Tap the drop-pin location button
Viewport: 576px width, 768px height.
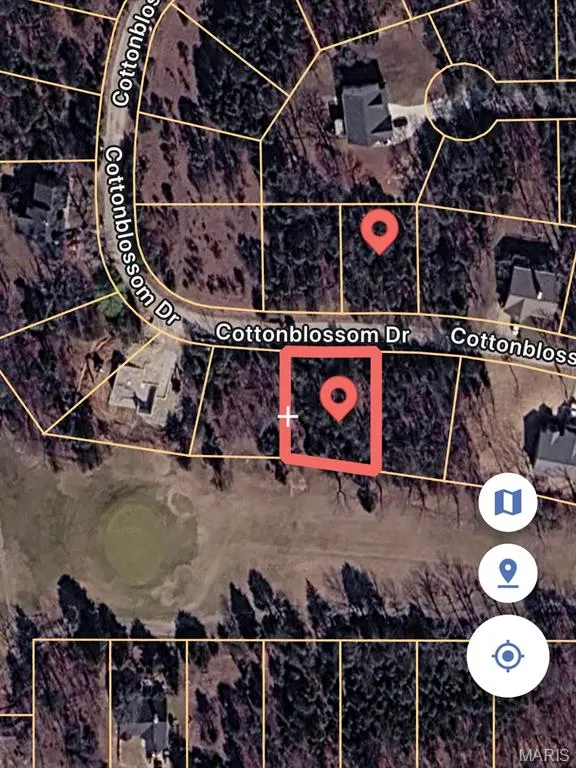click(x=508, y=574)
